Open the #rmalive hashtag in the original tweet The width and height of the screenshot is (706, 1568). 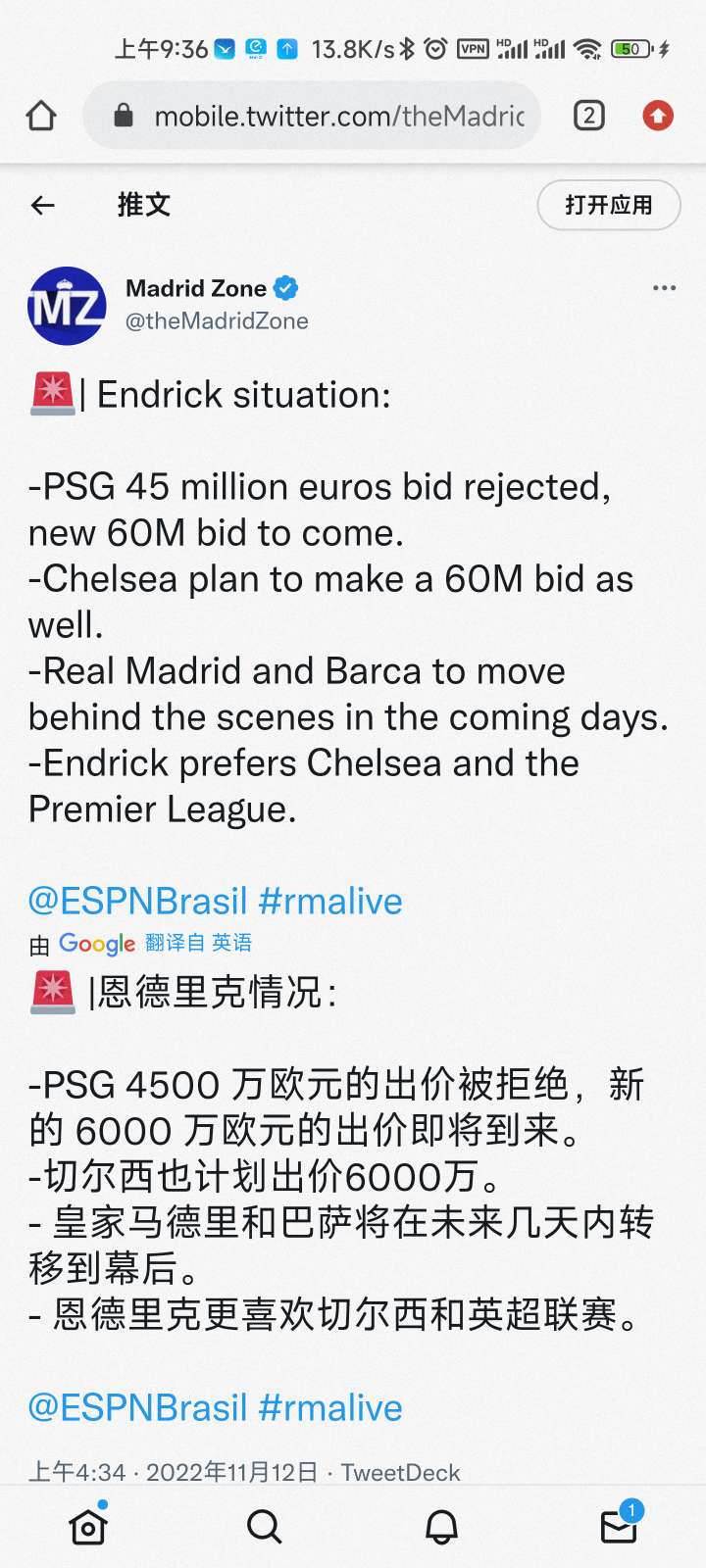(330, 901)
